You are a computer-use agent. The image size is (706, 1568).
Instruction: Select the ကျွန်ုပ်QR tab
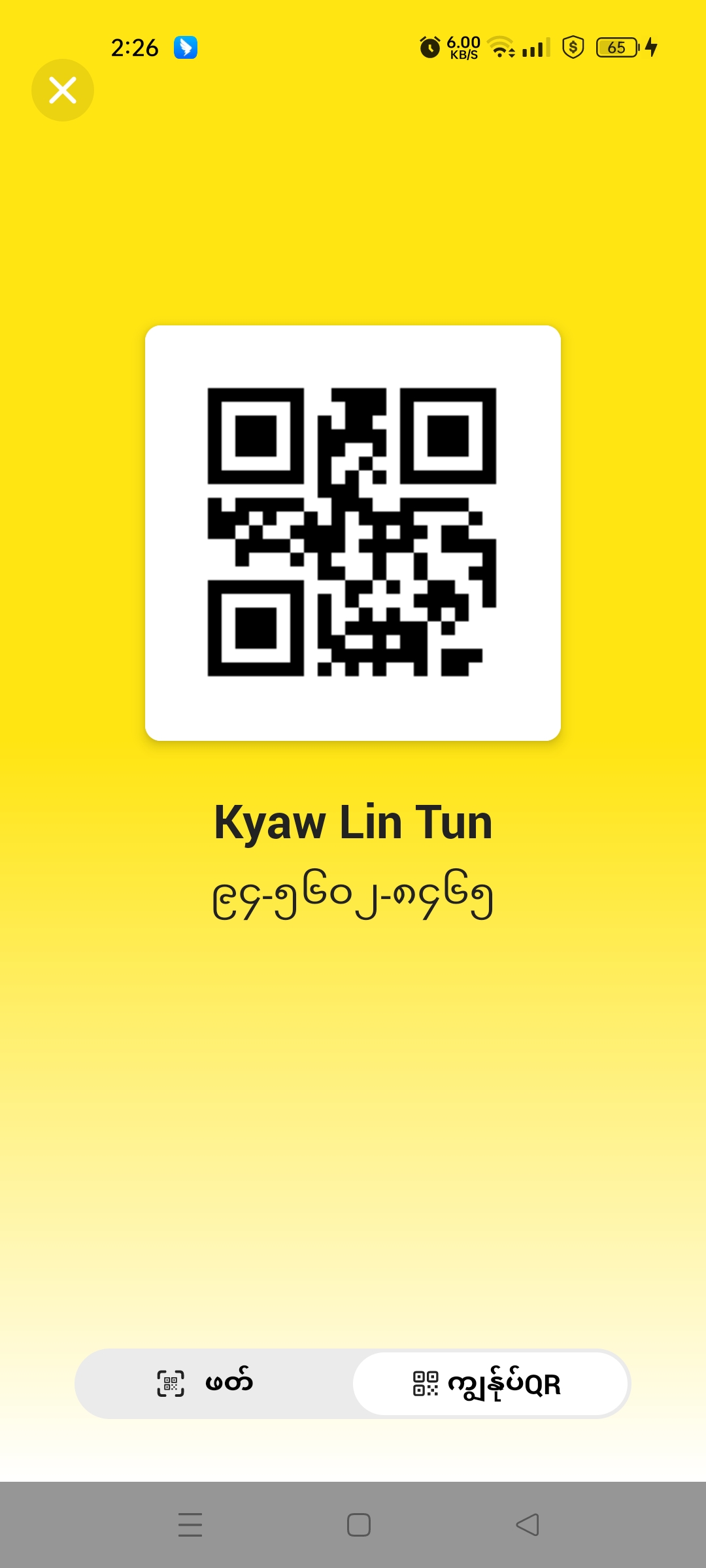pos(490,1383)
